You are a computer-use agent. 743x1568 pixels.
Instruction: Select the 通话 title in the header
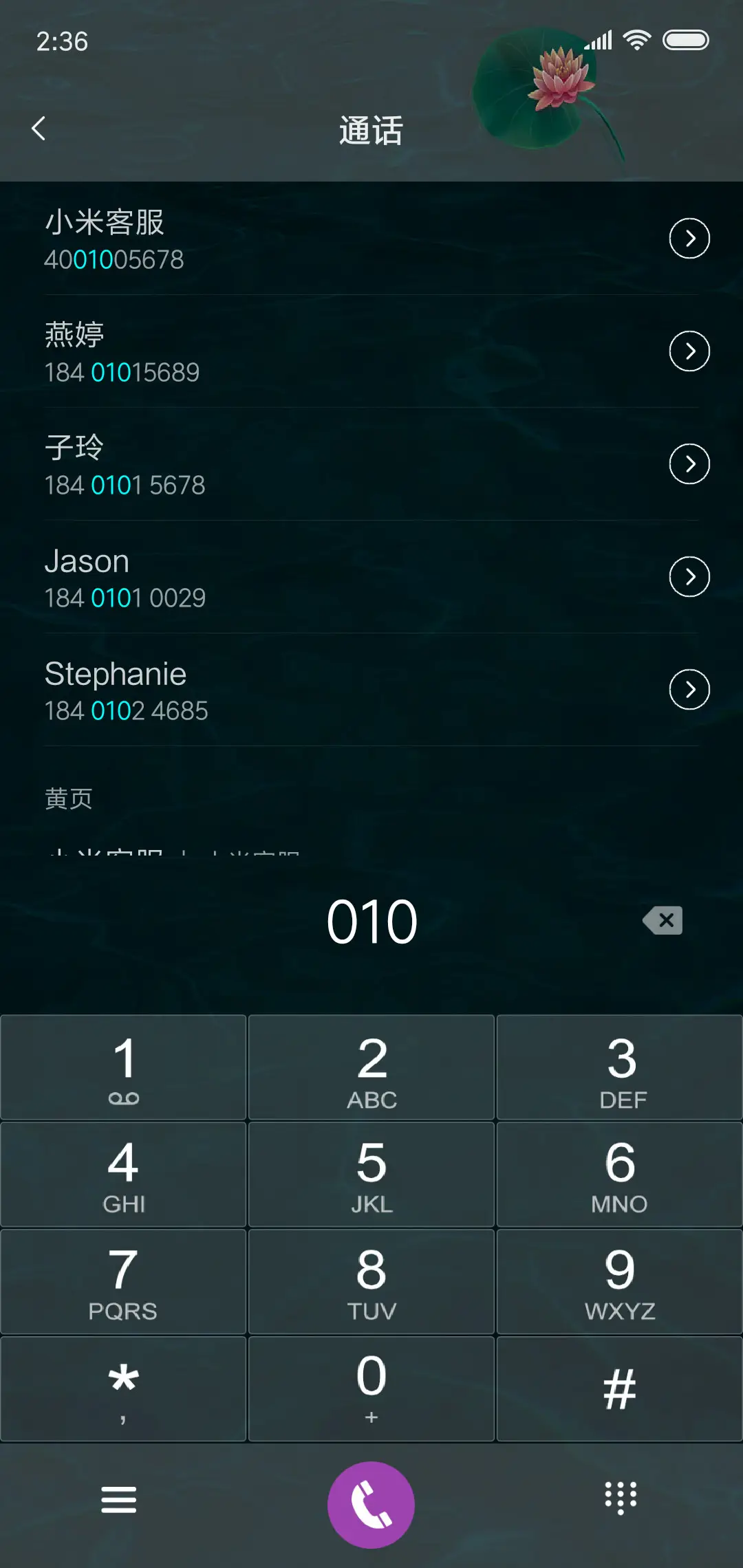(371, 131)
